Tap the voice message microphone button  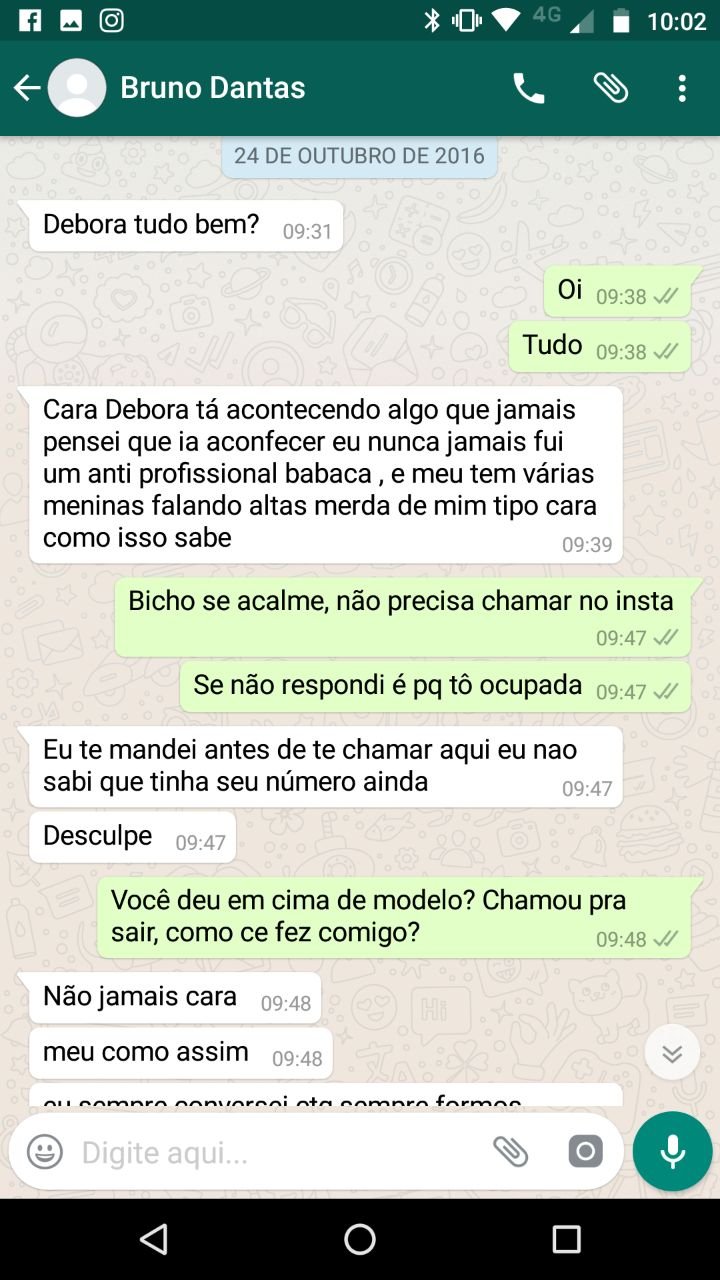pyautogui.click(x=672, y=1152)
